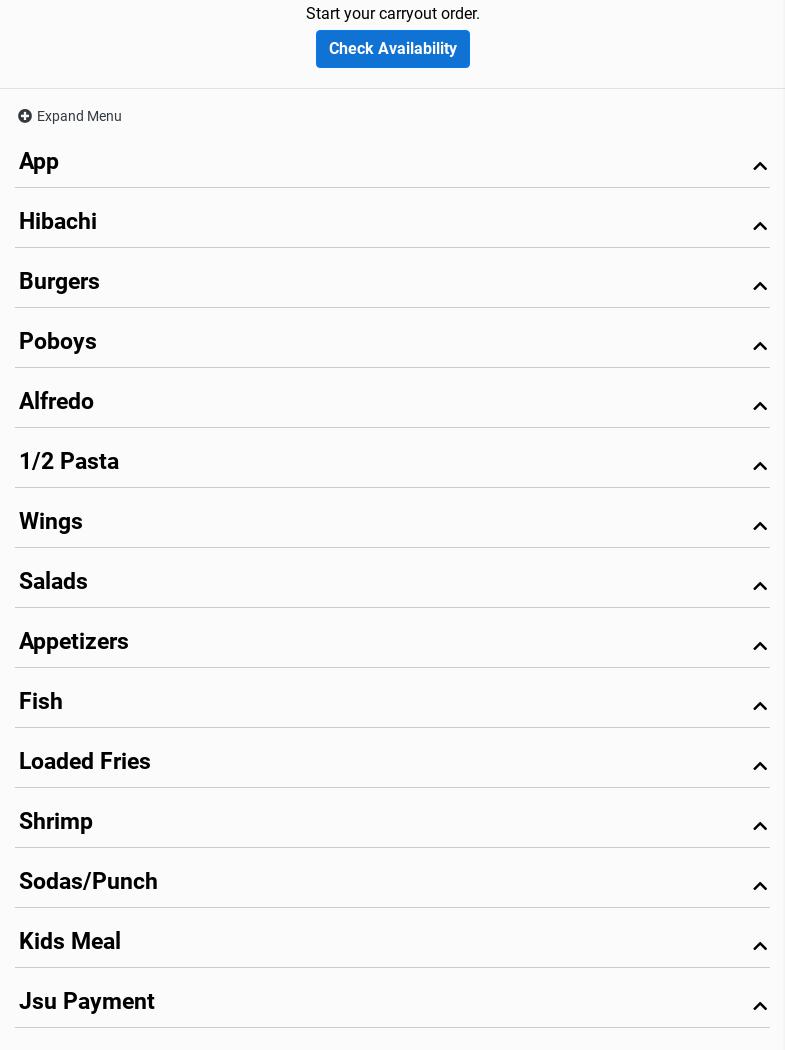Viewport: 785px width, 1050px height.
Task: Expand the Appetizers section
Action: pyautogui.click(x=392, y=642)
